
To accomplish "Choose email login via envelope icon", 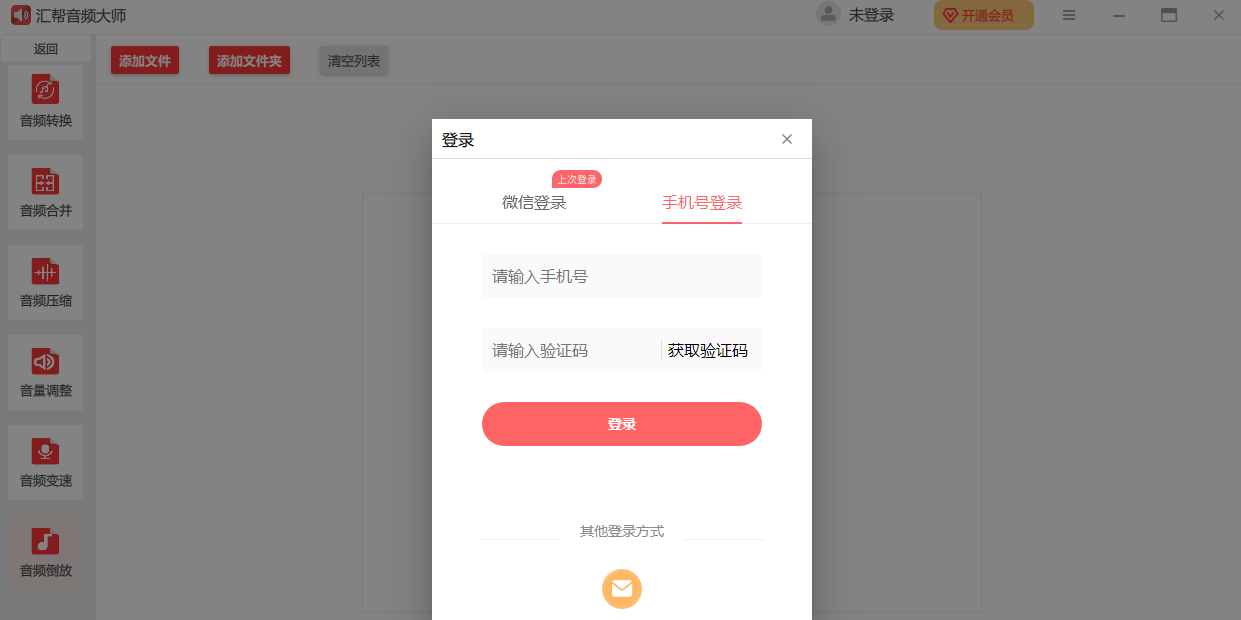I will 621,588.
